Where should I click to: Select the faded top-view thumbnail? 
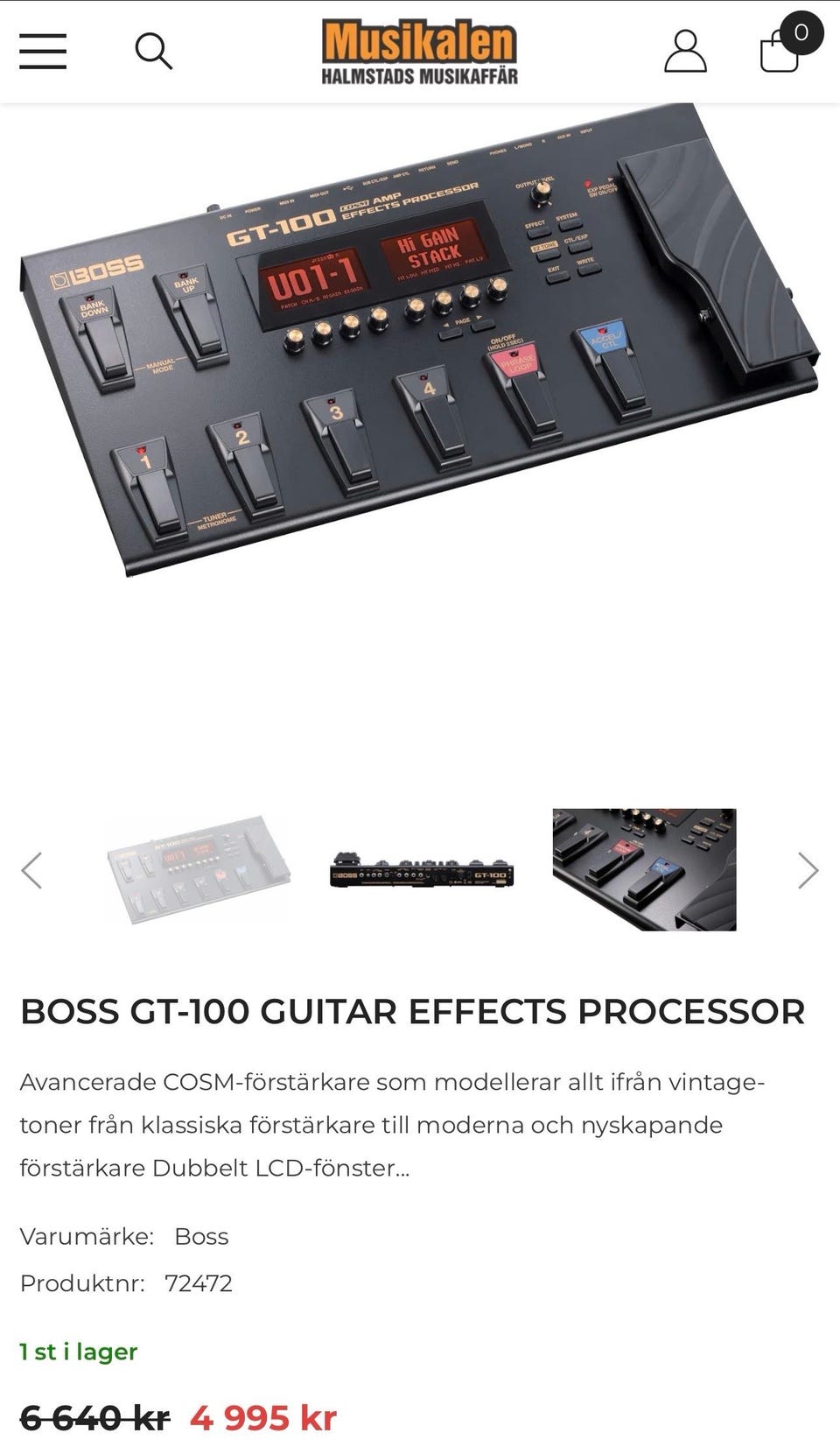point(198,870)
